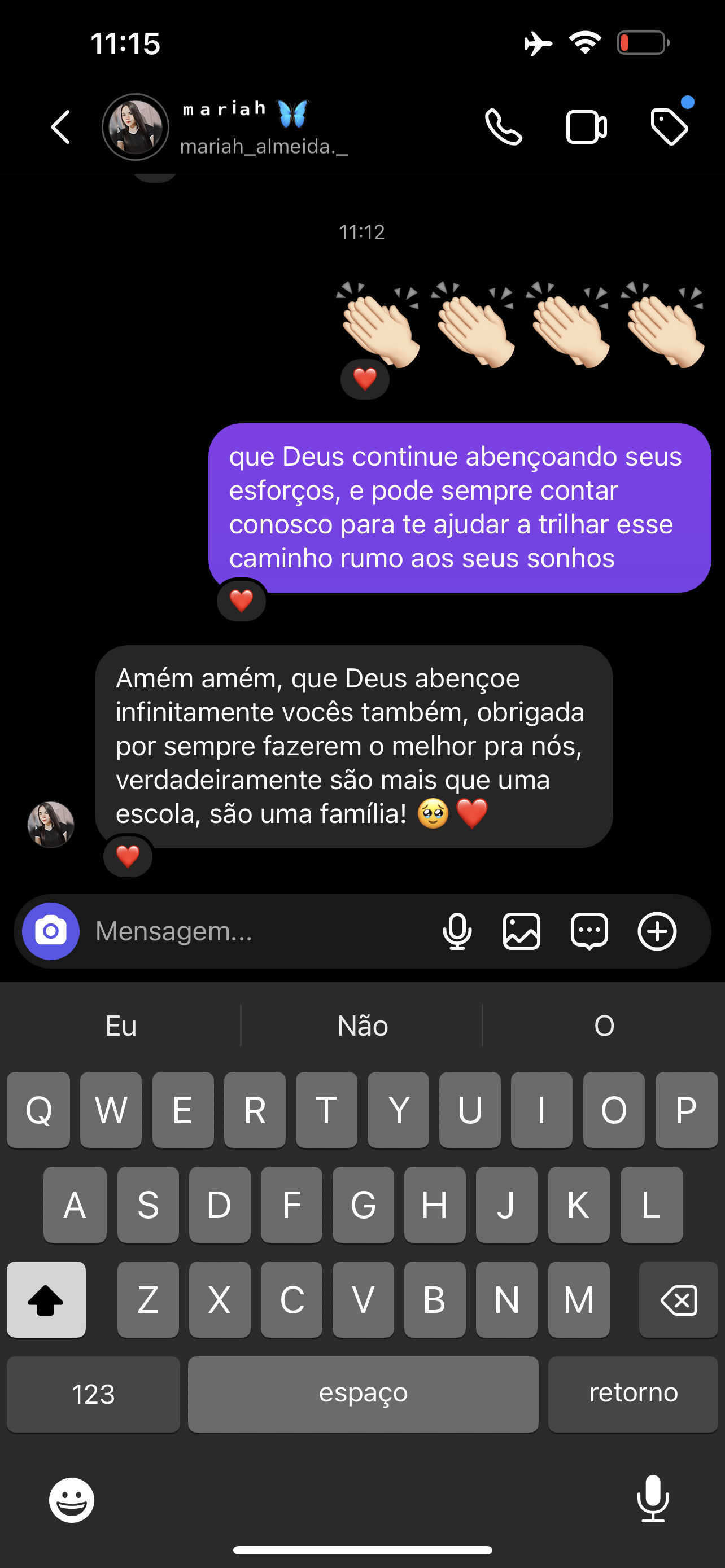View heart reaction on the Amém amém message
The height and width of the screenshot is (1568, 725).
click(x=128, y=856)
